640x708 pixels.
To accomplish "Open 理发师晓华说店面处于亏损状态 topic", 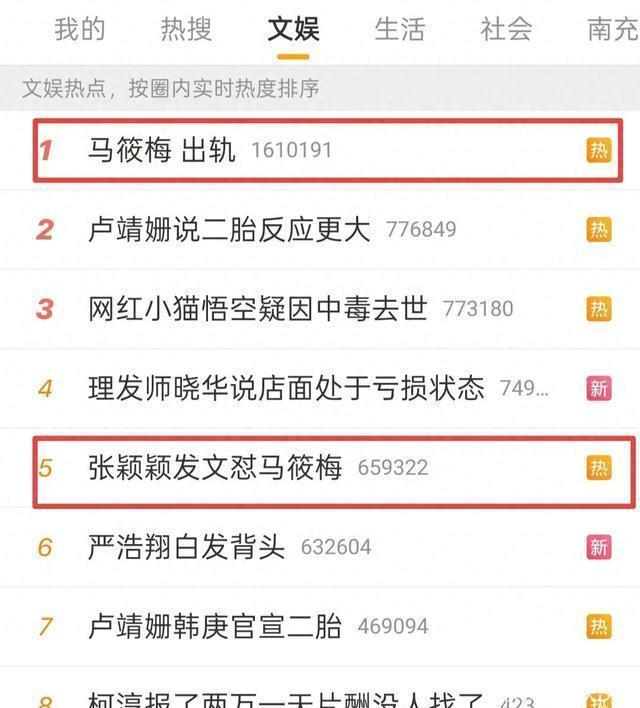I will [x=286, y=388].
